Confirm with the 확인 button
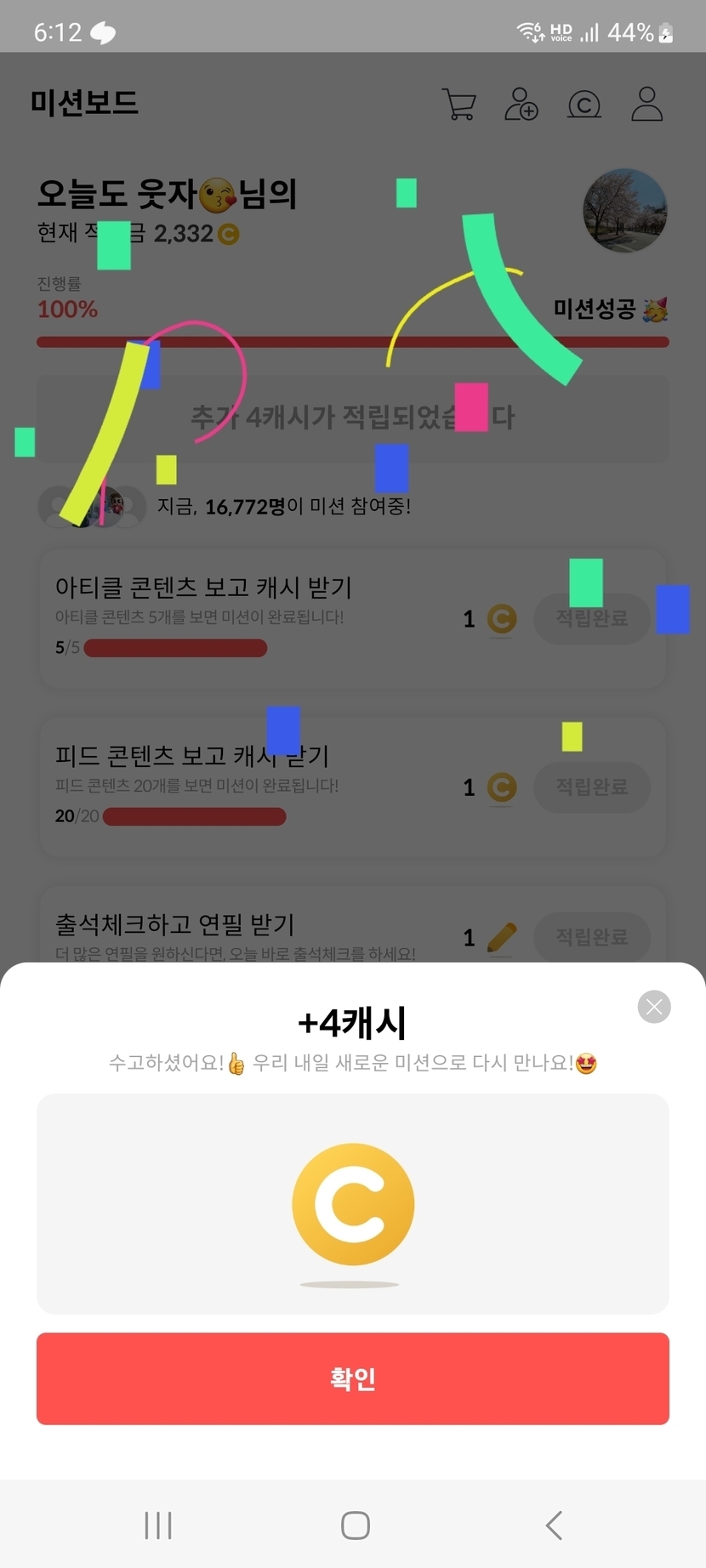This screenshot has height=1568, width=706. click(x=353, y=1378)
